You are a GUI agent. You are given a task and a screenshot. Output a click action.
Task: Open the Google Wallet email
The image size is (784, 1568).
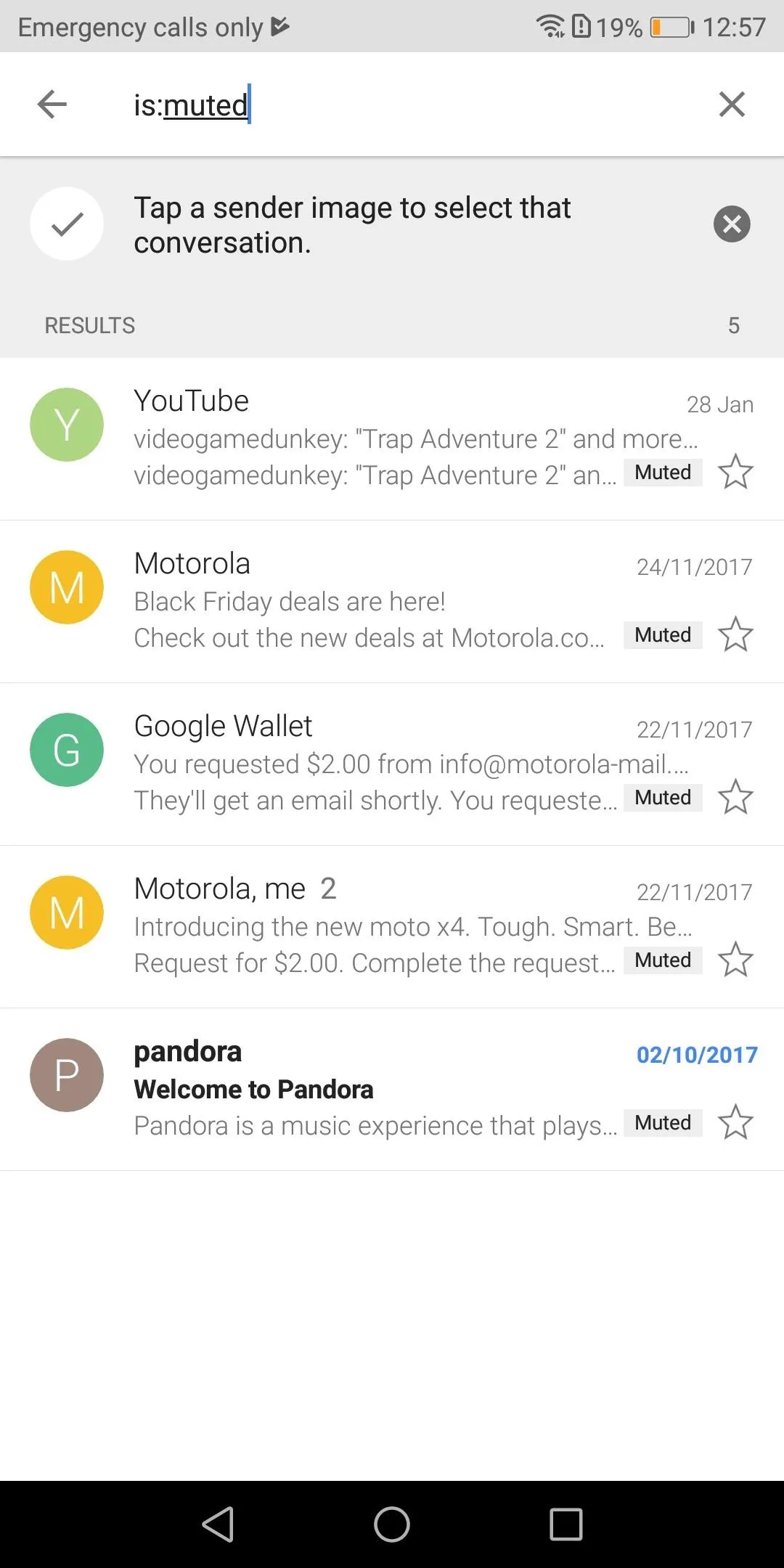pos(392,764)
